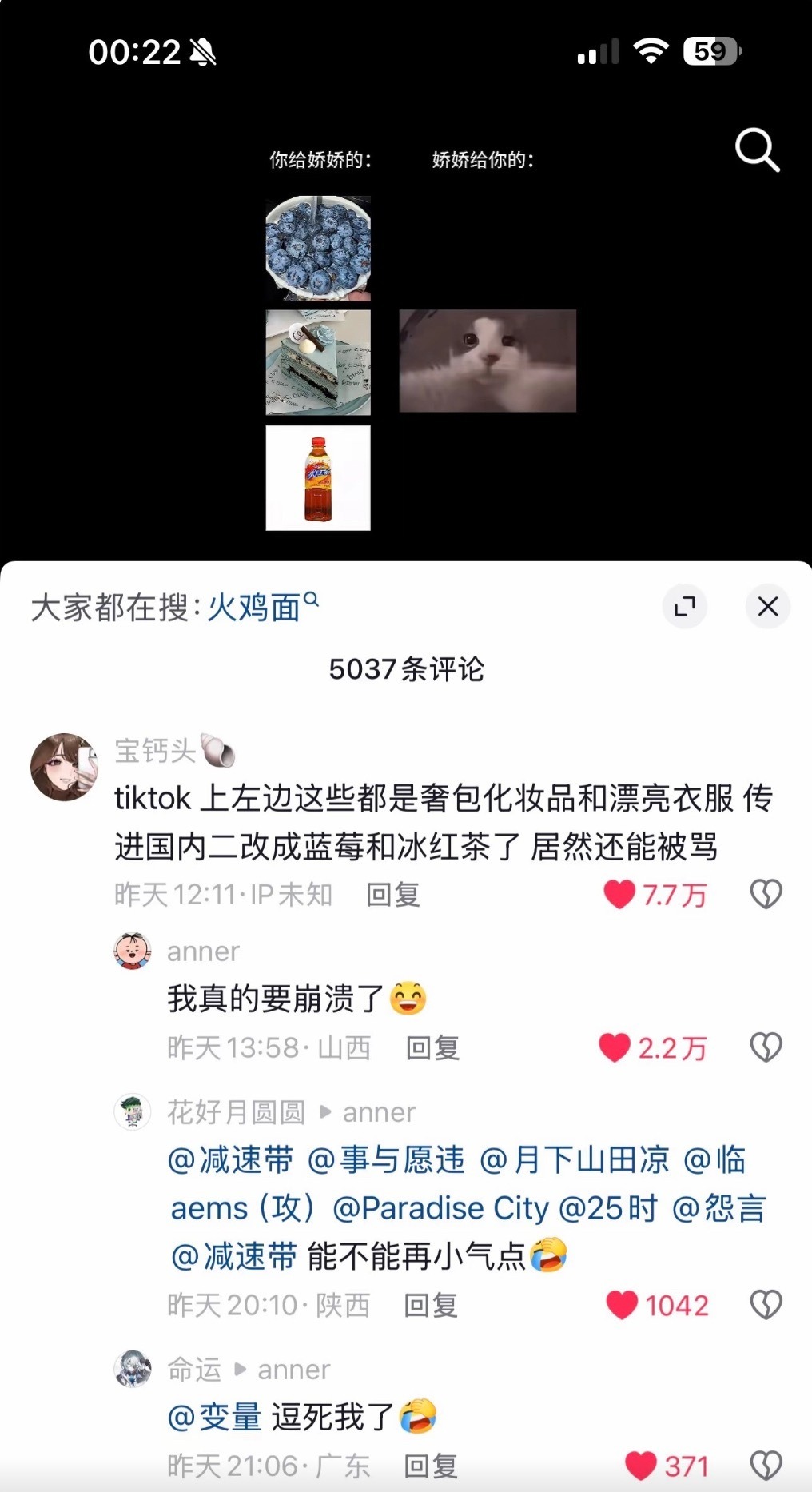Dislike anner's comment

(766, 1048)
